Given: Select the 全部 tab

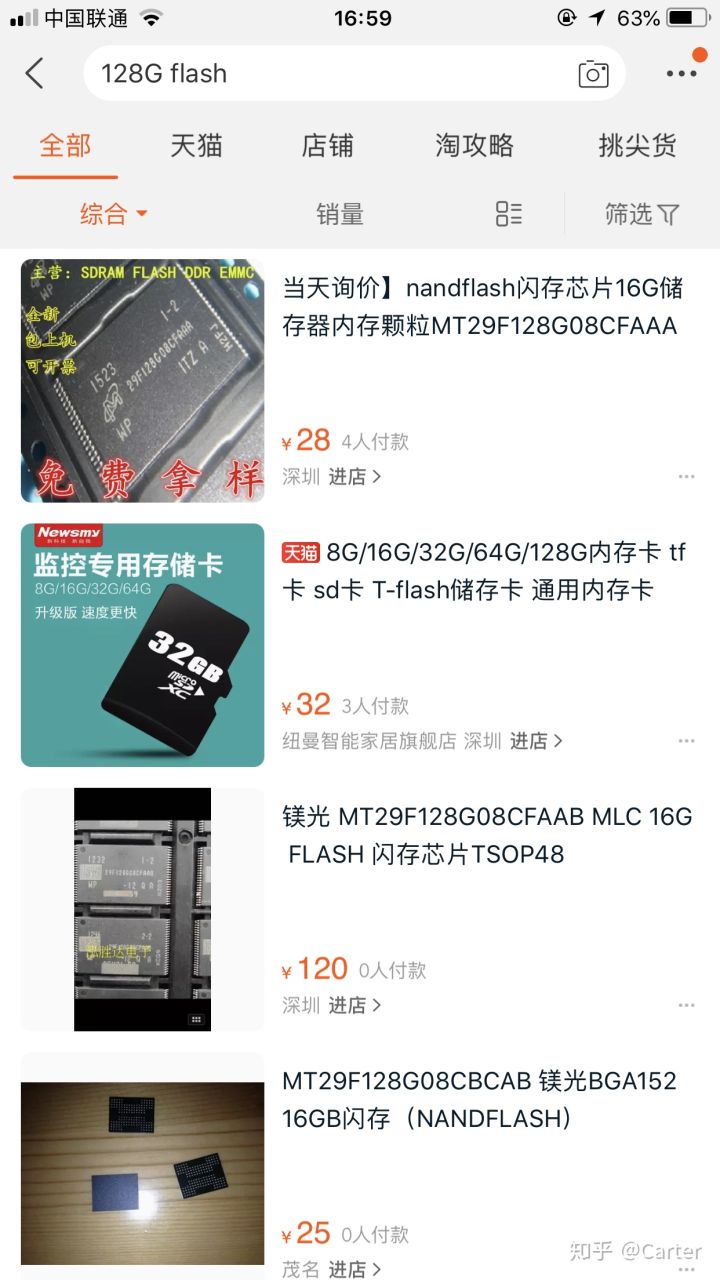Looking at the screenshot, I should click(65, 146).
